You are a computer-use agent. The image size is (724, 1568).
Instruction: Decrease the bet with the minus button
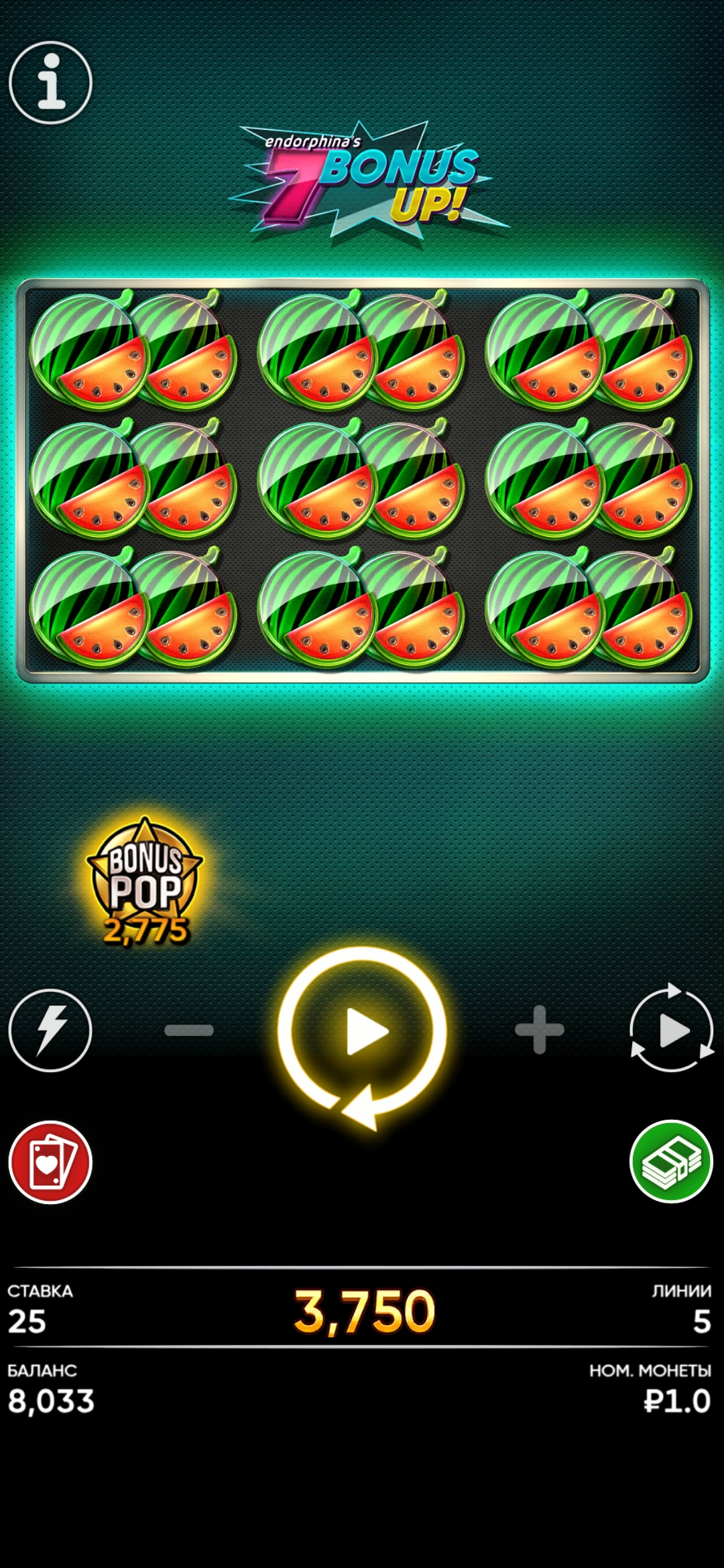tap(189, 1031)
